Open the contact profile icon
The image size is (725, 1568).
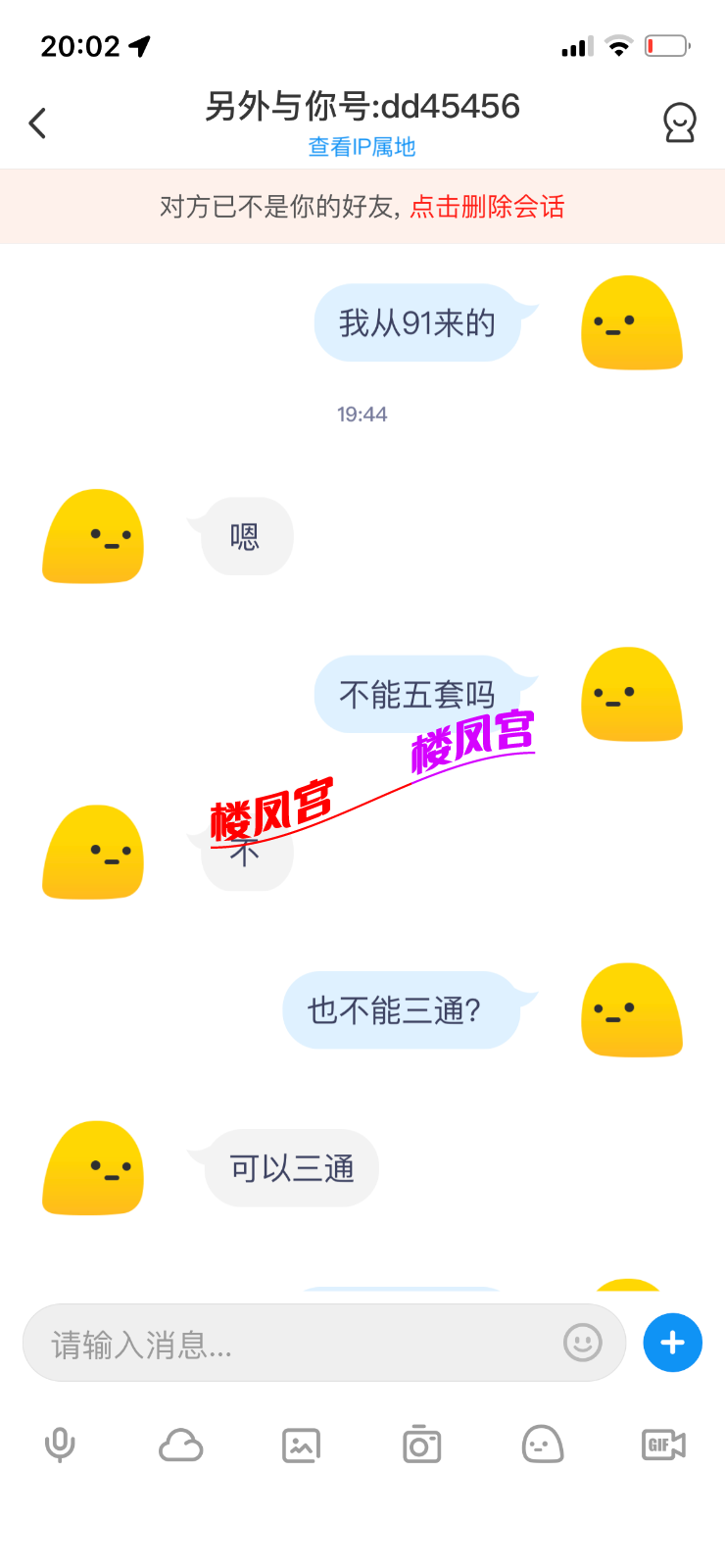pyautogui.click(x=679, y=123)
